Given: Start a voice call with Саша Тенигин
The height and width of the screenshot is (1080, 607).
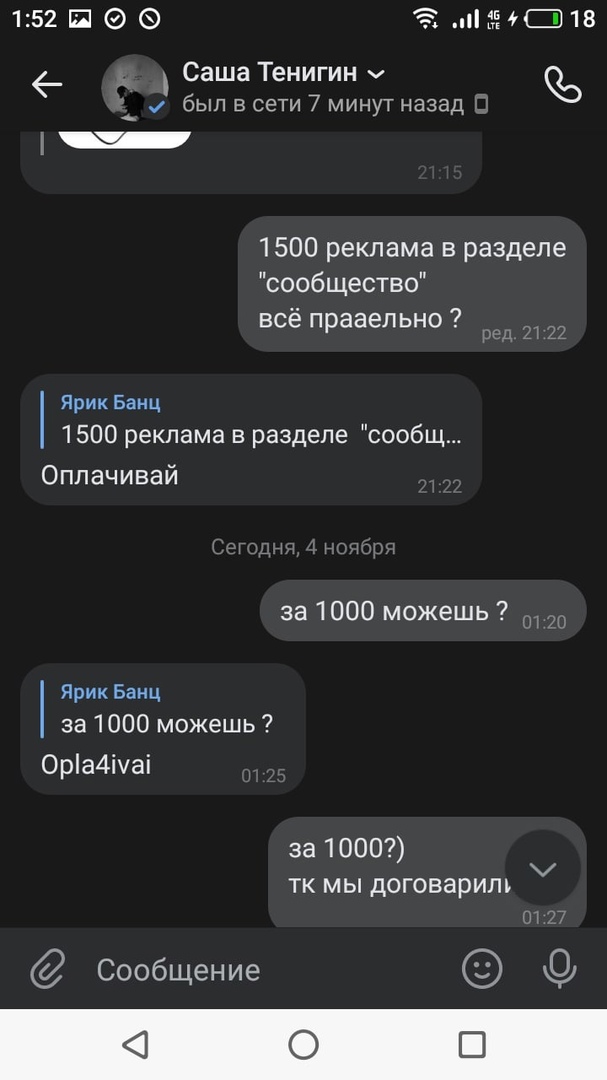Looking at the screenshot, I should pyautogui.click(x=562, y=85).
